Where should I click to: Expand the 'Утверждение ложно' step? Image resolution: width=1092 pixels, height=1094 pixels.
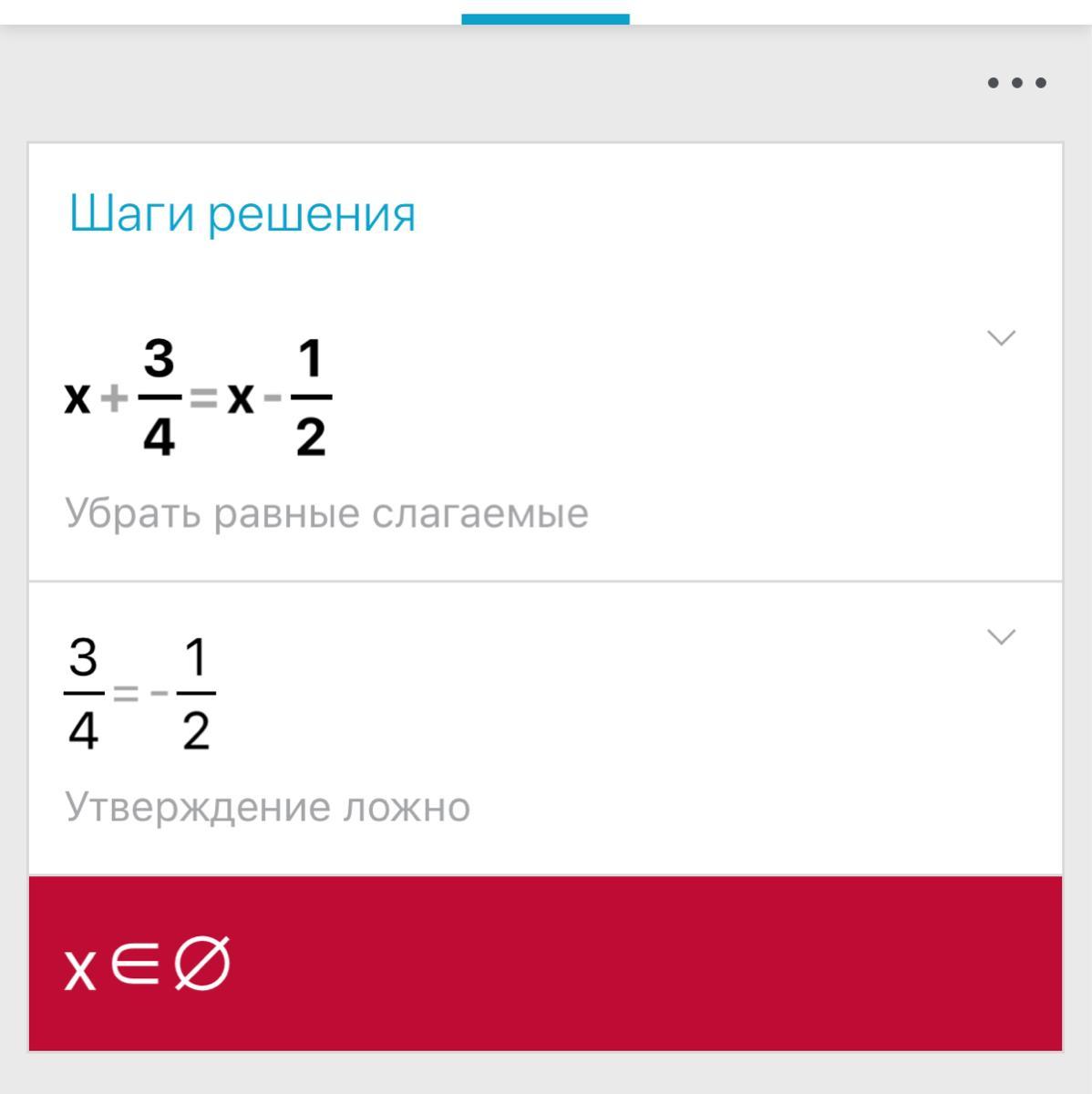(x=1001, y=636)
